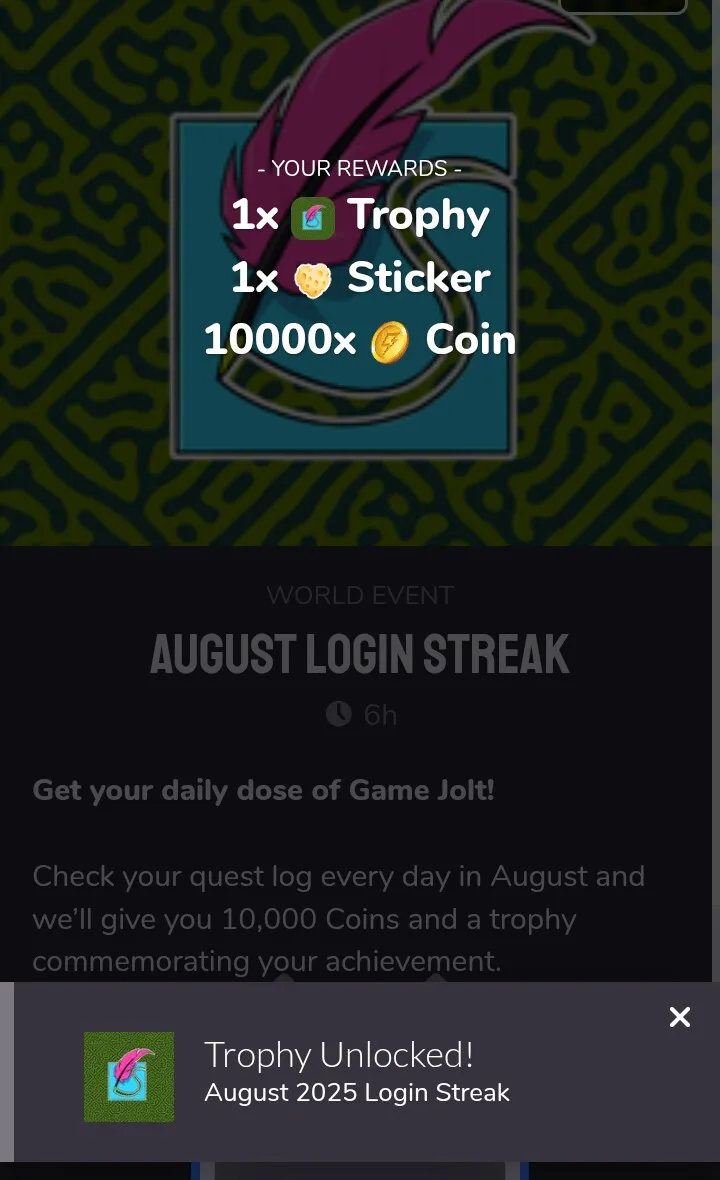The width and height of the screenshot is (720, 1180).
Task: Open the August 2025 Login Streak trophy notification
Action: [x=356, y=1074]
